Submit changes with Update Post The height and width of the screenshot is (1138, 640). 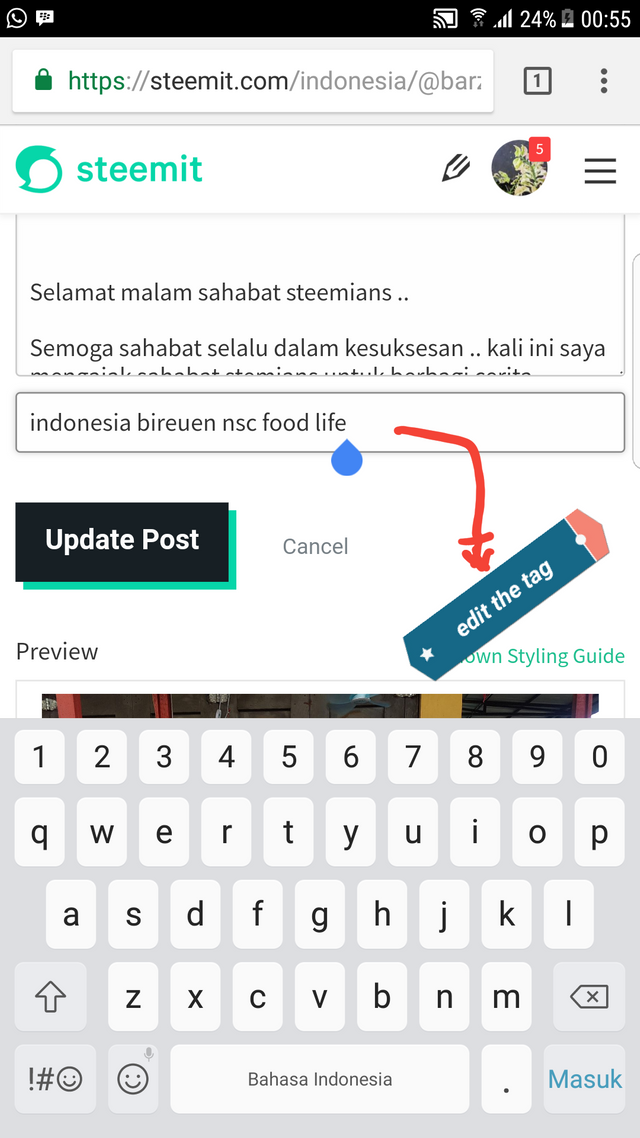[x=122, y=541]
